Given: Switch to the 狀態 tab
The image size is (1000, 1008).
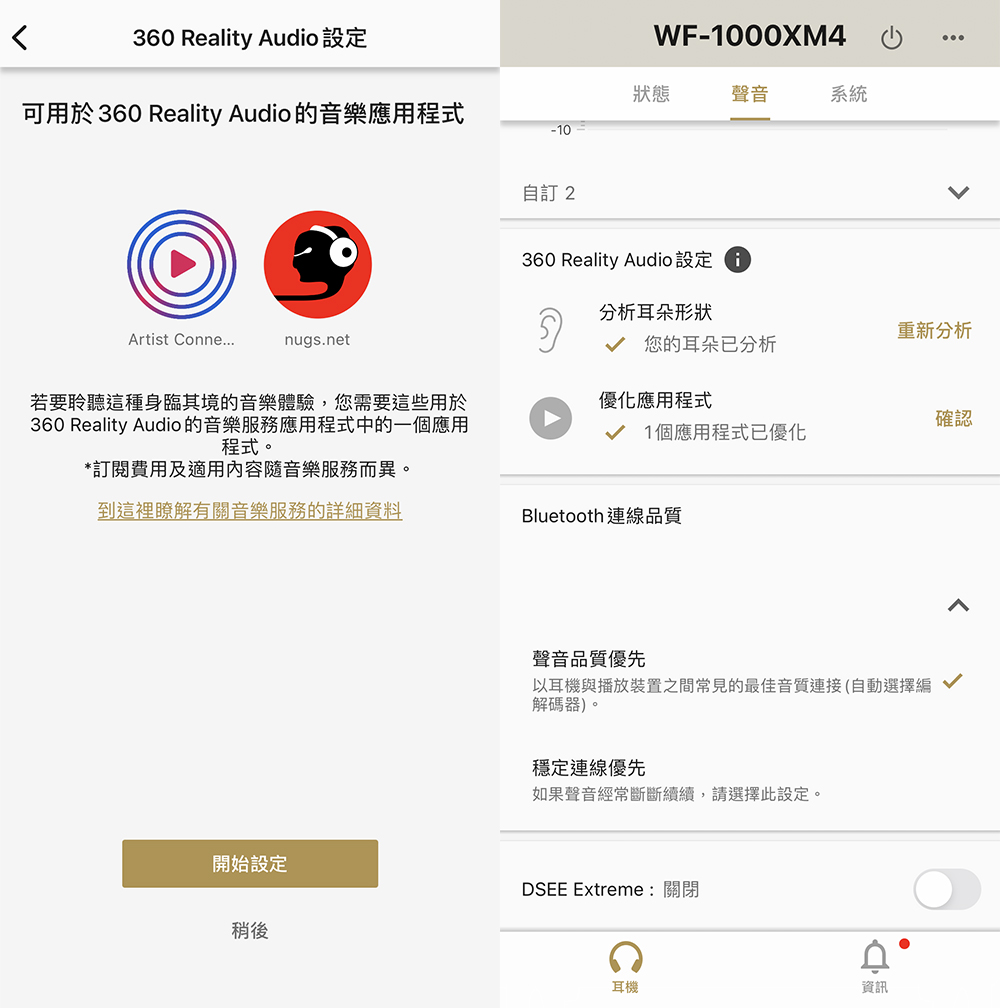Looking at the screenshot, I should (x=651, y=95).
